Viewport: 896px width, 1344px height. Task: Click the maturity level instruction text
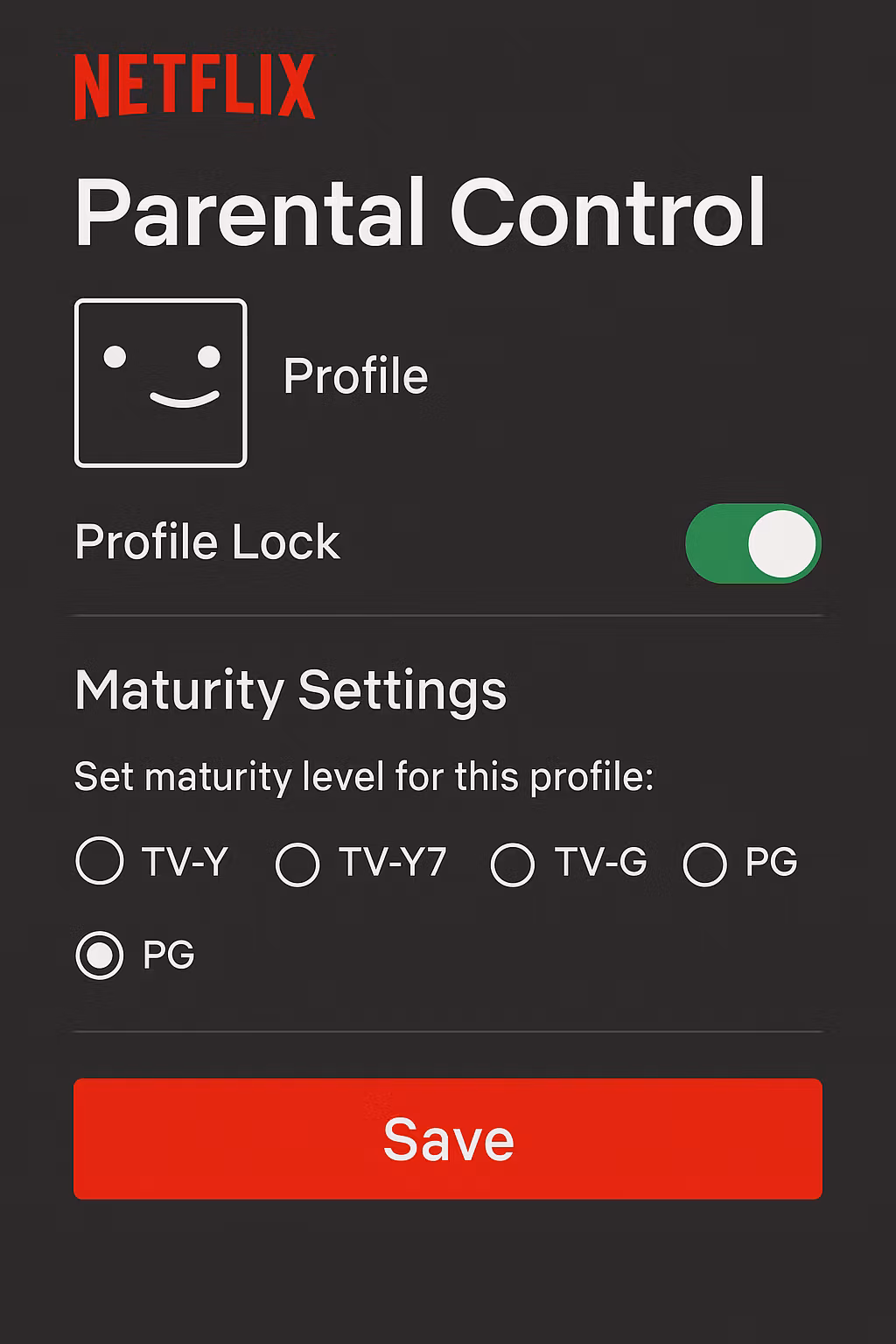pyautogui.click(x=364, y=775)
